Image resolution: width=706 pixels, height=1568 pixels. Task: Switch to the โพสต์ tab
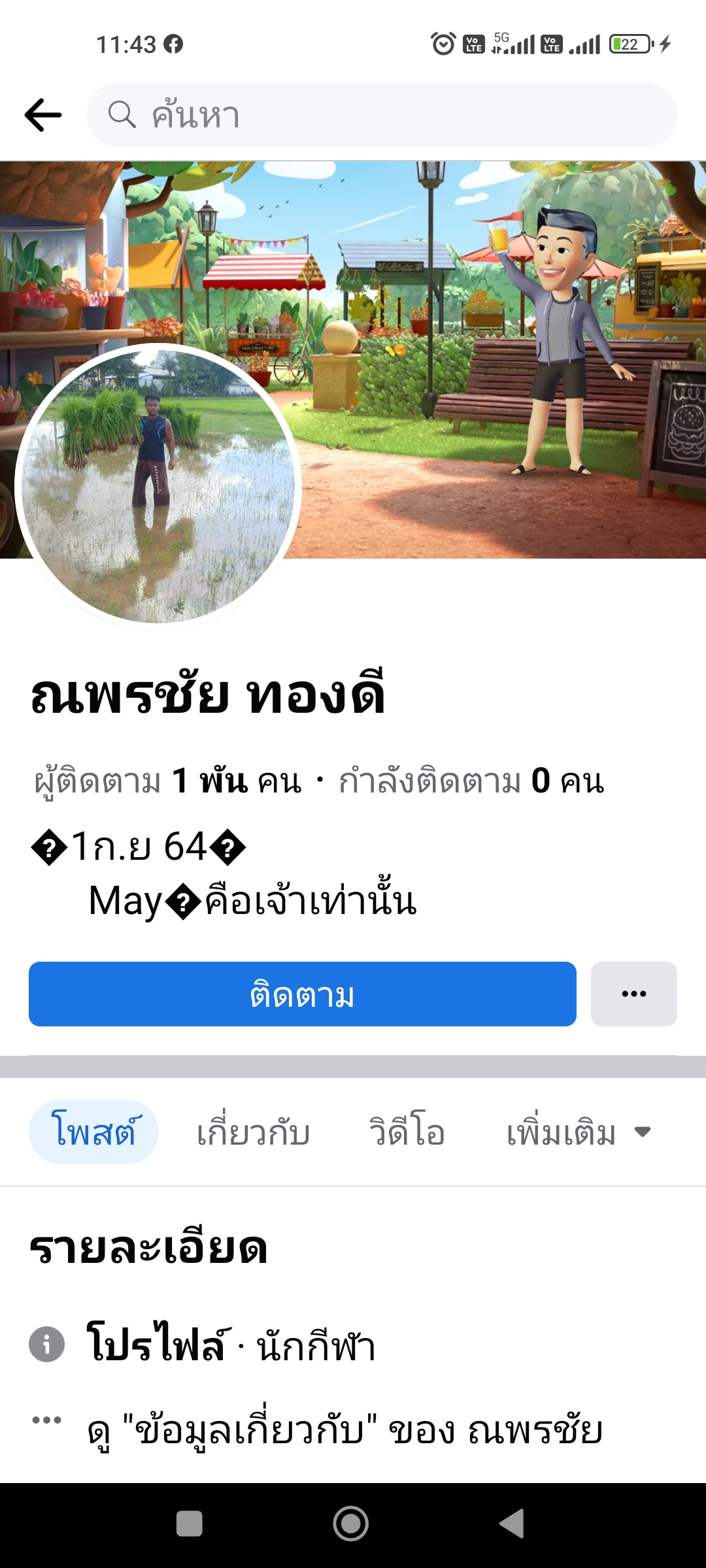93,1132
